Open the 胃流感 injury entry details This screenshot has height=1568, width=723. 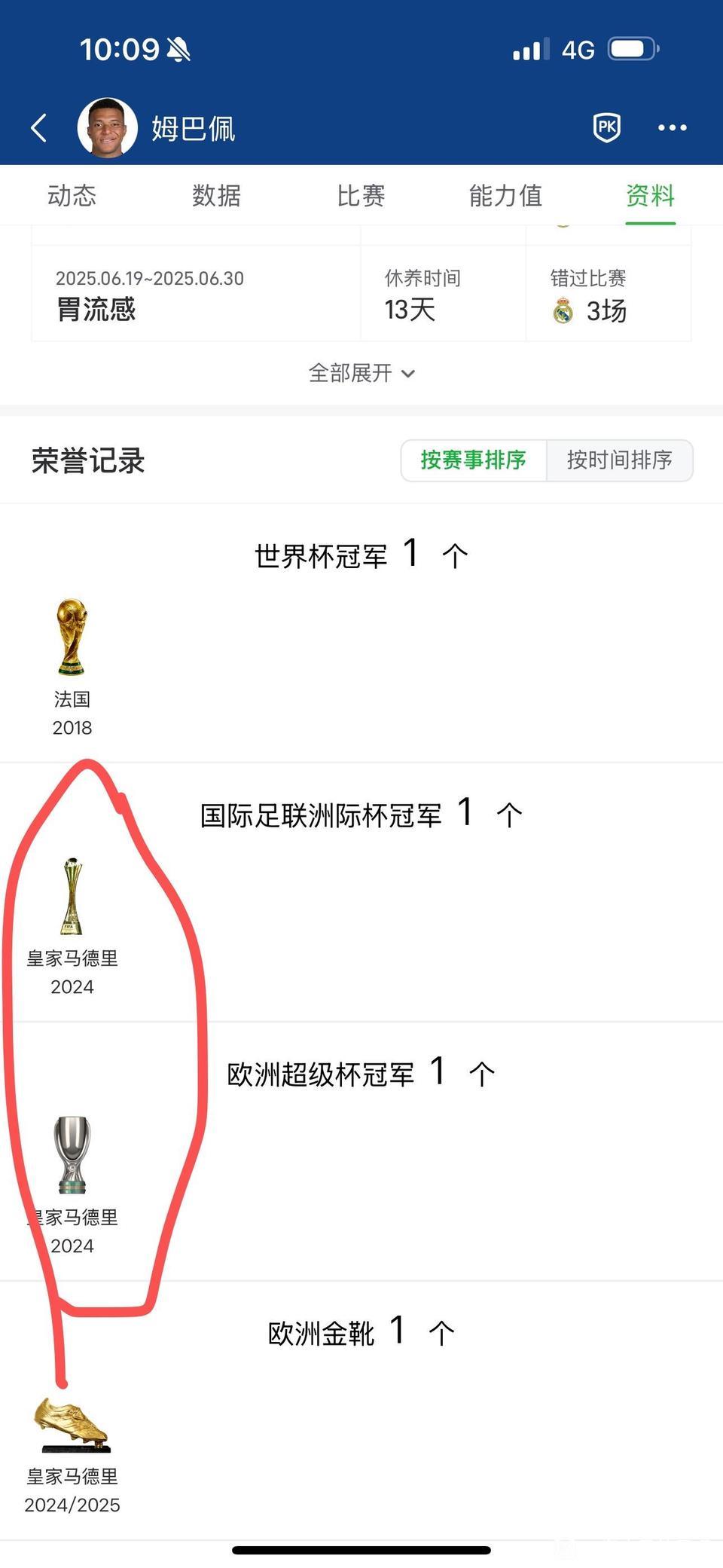[x=96, y=310]
